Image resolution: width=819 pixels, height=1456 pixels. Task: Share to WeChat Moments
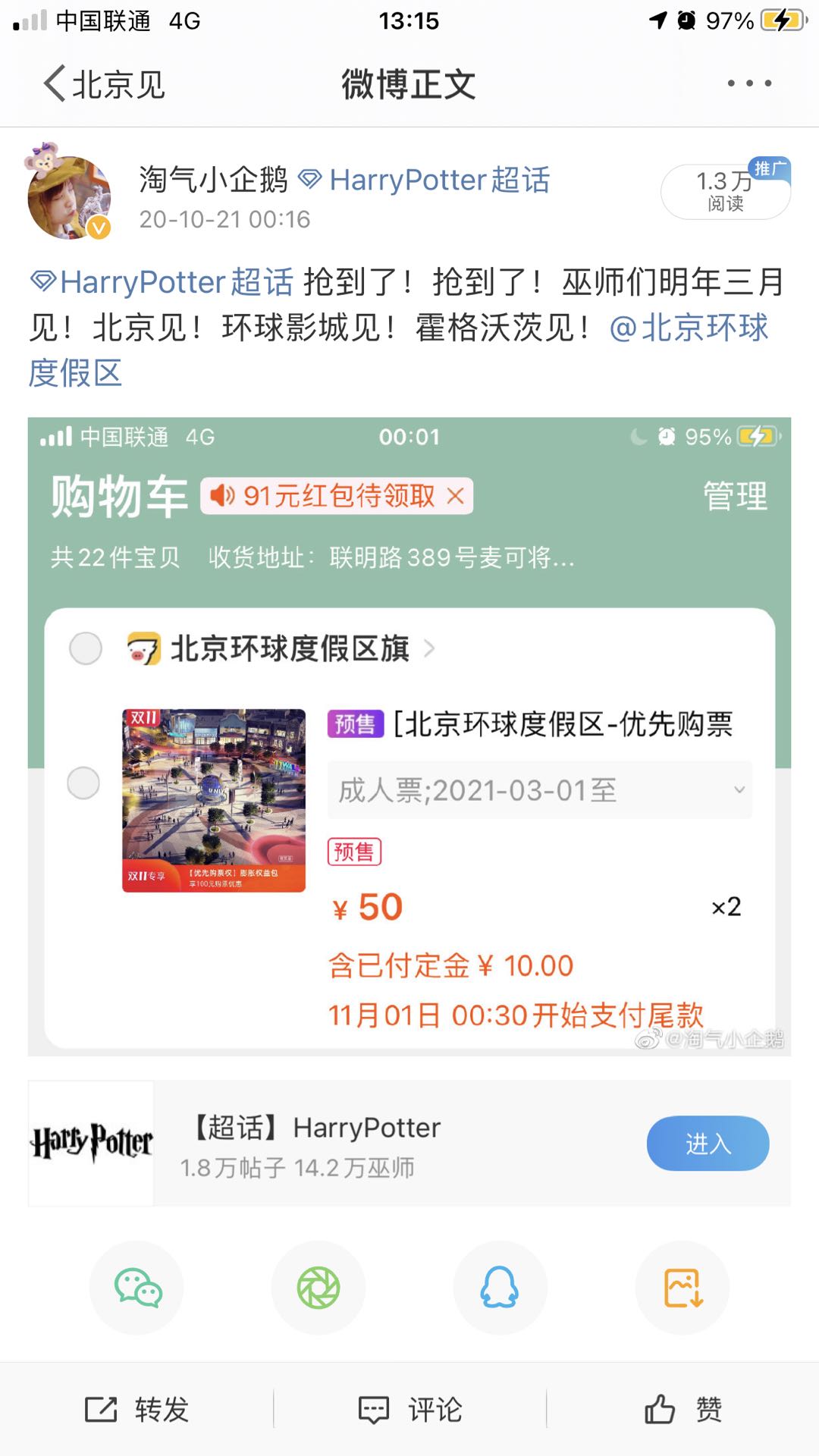coord(318,1288)
